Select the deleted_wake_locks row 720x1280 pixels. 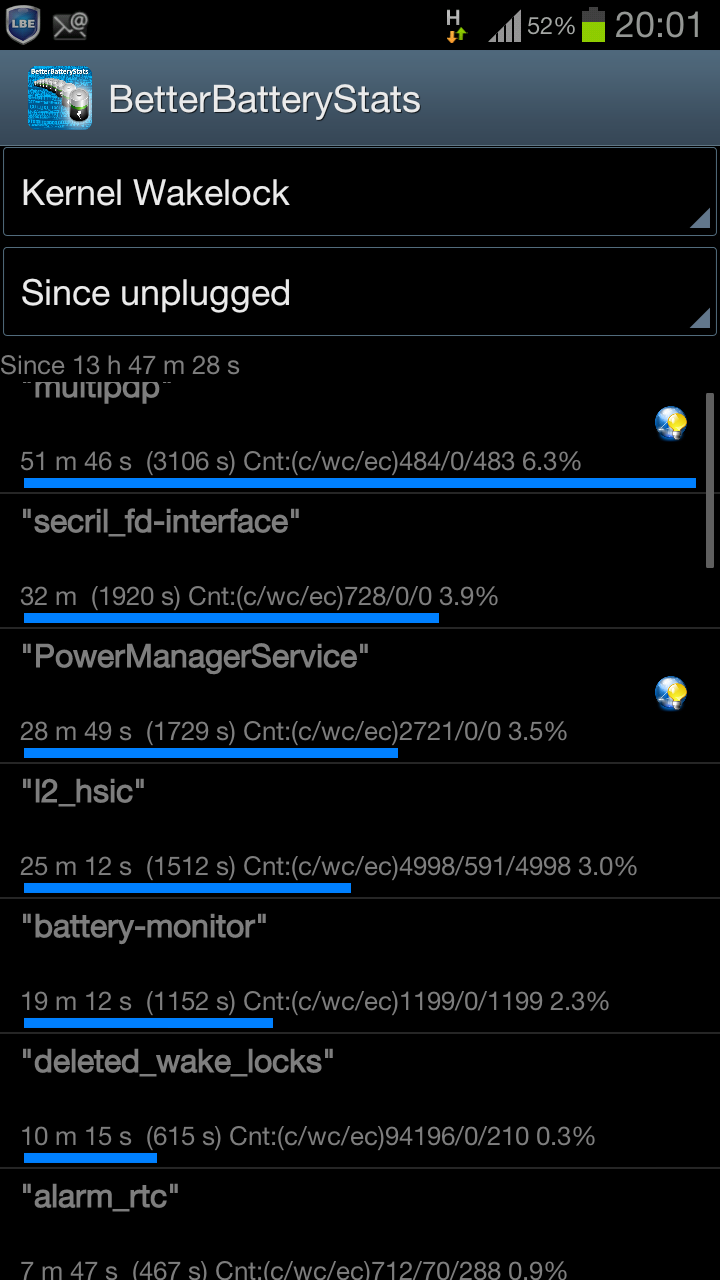pyautogui.click(x=360, y=1101)
